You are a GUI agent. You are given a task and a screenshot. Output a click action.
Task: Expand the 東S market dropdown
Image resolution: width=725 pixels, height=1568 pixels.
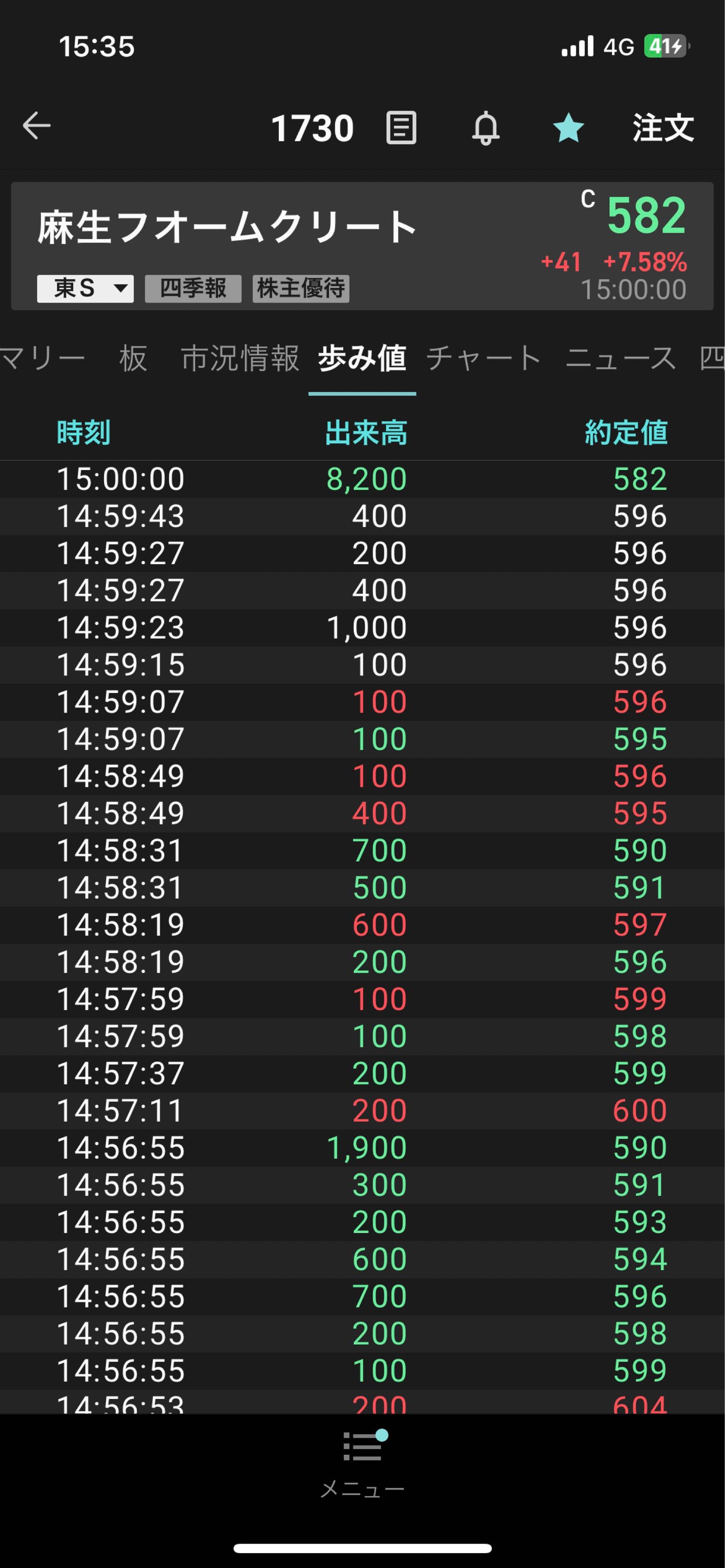coord(85,288)
